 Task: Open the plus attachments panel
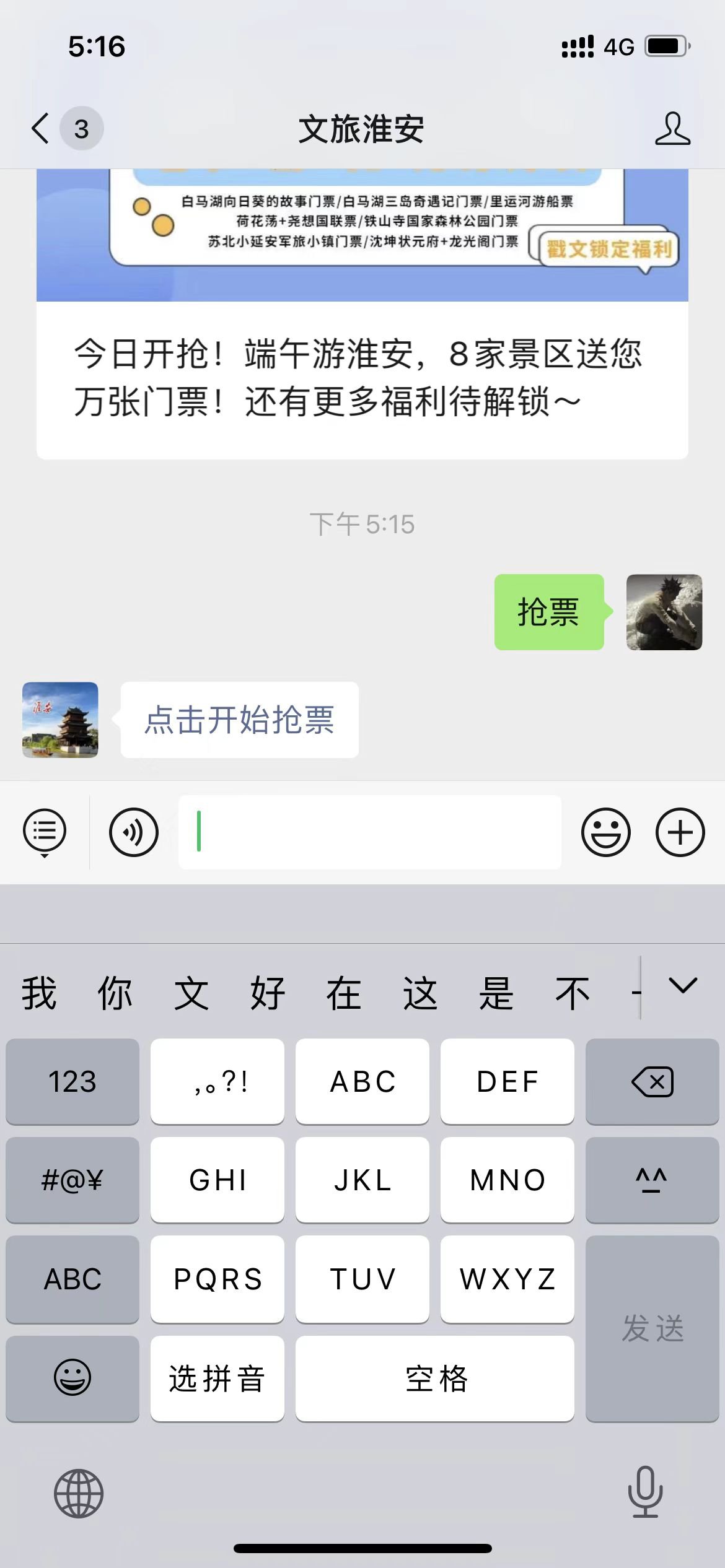(680, 832)
